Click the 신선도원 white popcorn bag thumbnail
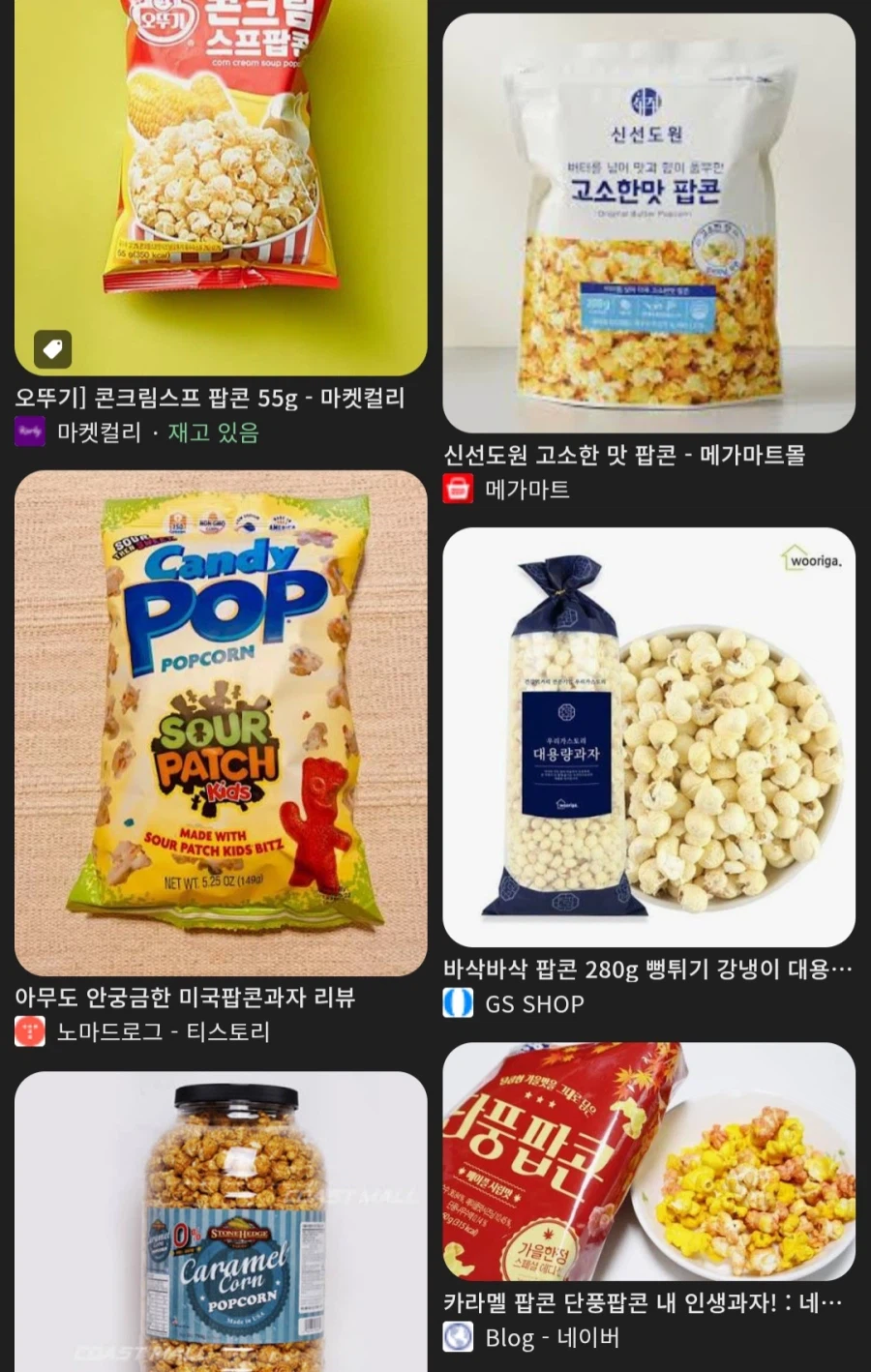This screenshot has height=1372, width=871. click(648, 223)
